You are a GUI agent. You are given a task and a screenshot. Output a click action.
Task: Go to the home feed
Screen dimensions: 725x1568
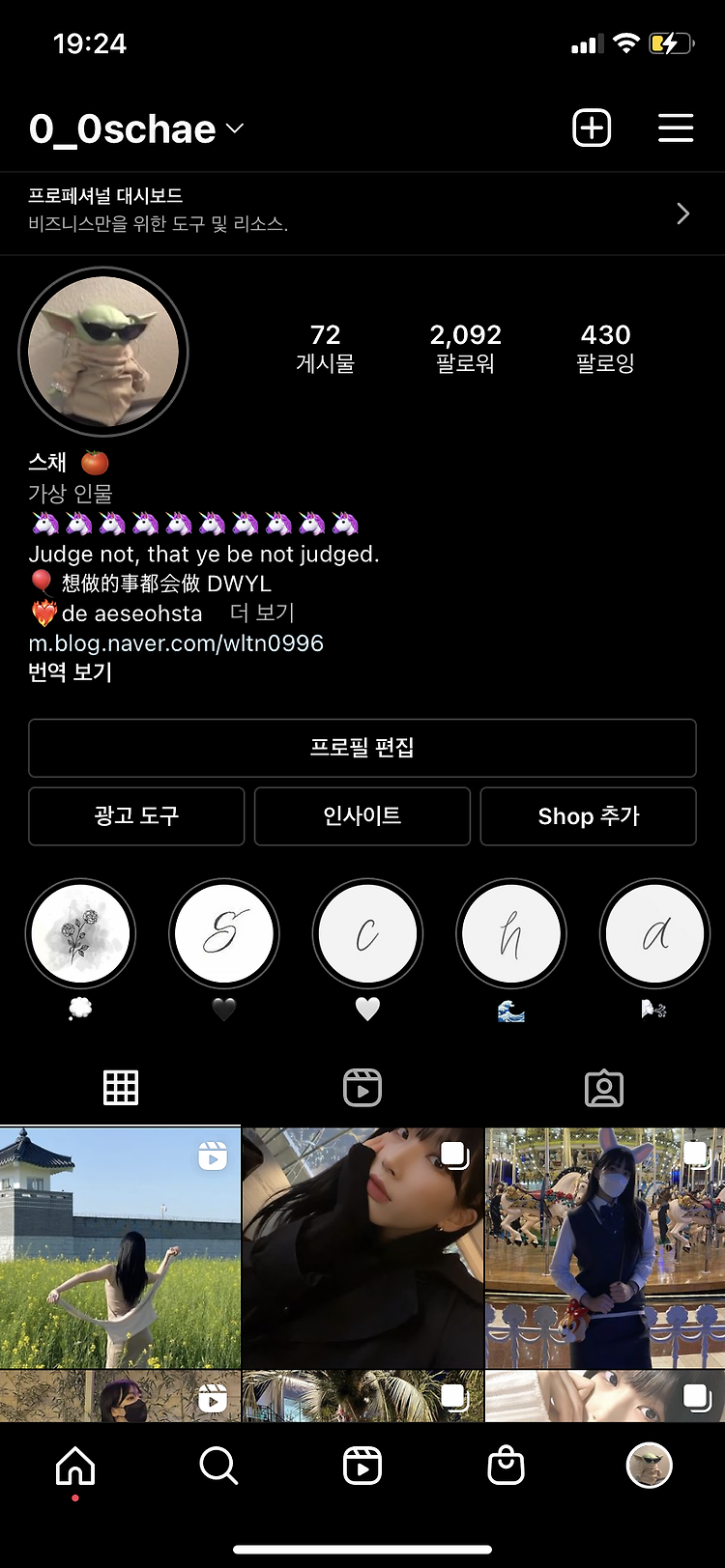75,1466
